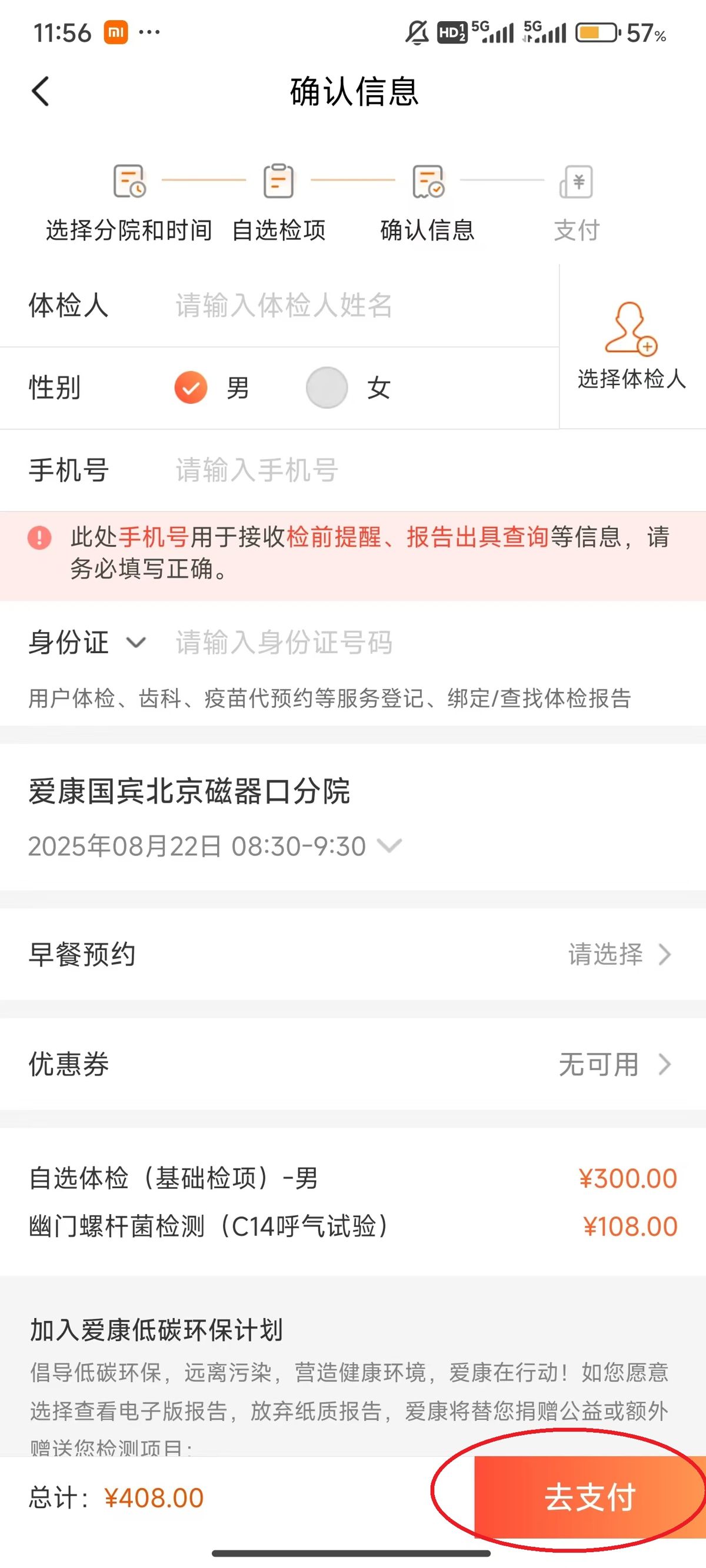Select 女 as gender
This screenshot has width=706, height=1568.
[x=327, y=388]
